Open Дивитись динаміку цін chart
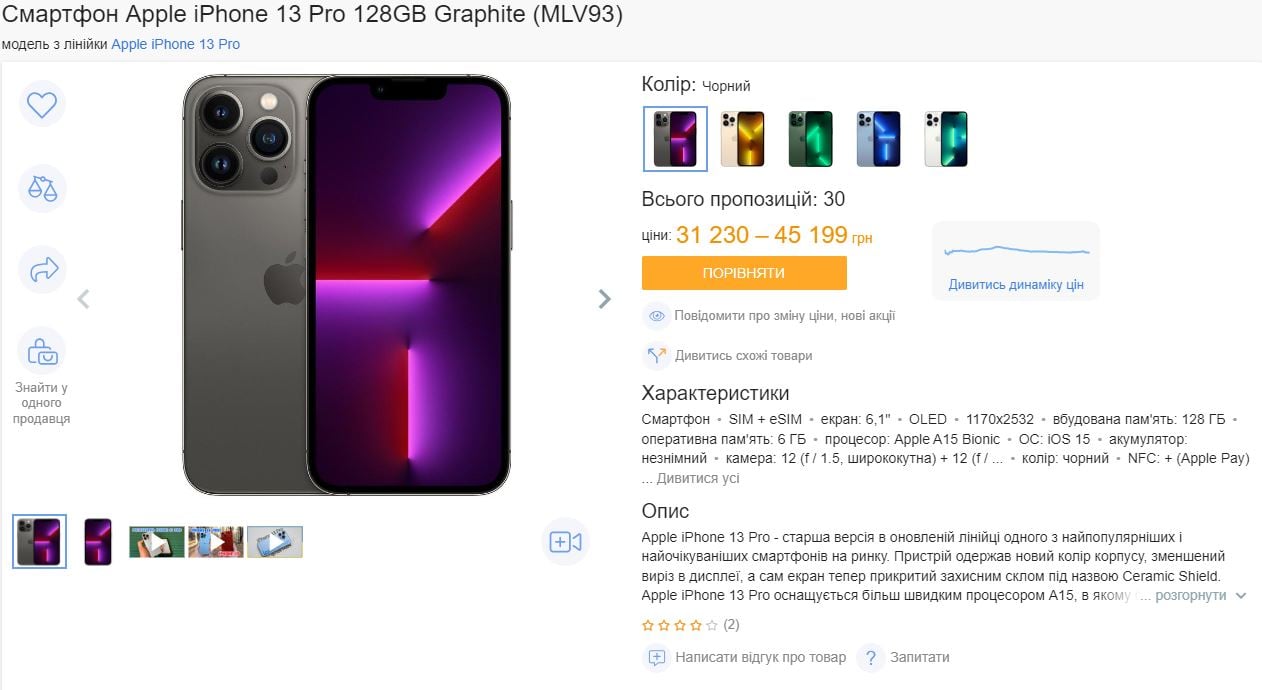Viewport: 1262px width, 690px height. tap(1015, 285)
